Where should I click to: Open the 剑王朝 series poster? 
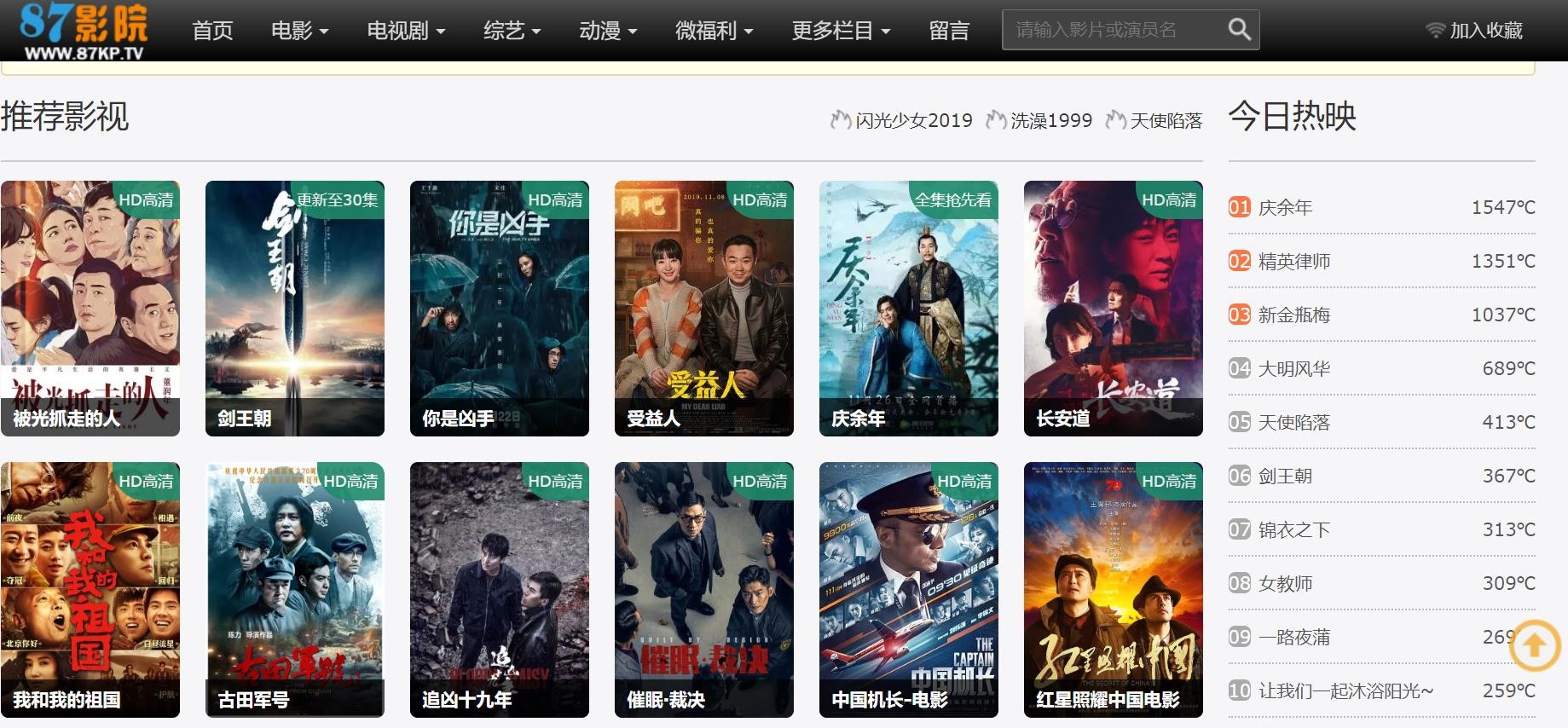[295, 308]
